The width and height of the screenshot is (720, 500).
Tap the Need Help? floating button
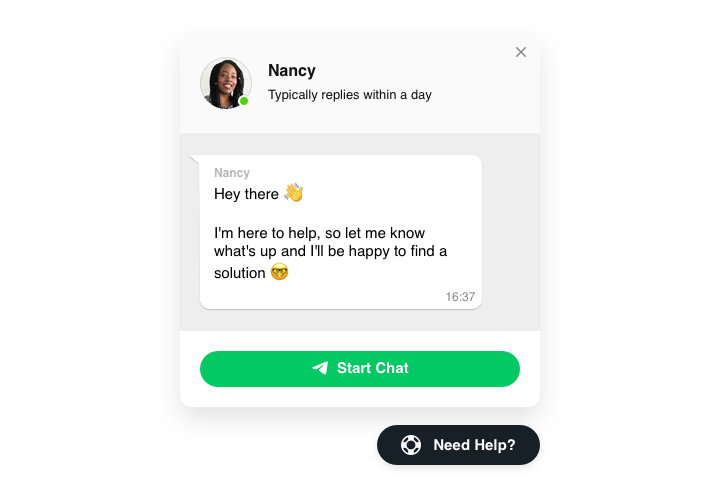point(458,445)
